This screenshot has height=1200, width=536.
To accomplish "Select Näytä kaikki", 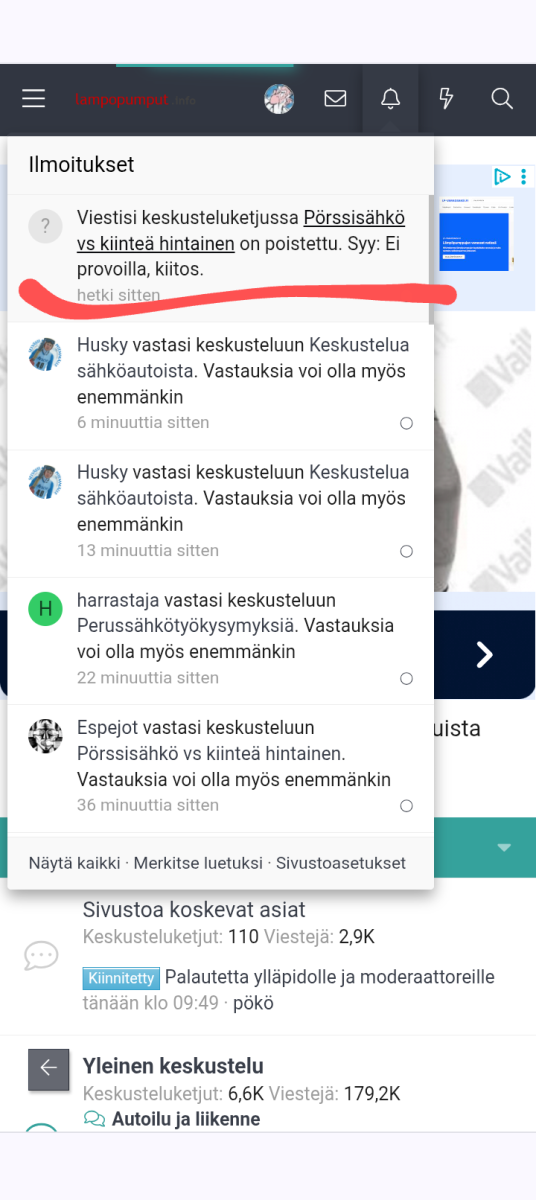I will (x=74, y=863).
